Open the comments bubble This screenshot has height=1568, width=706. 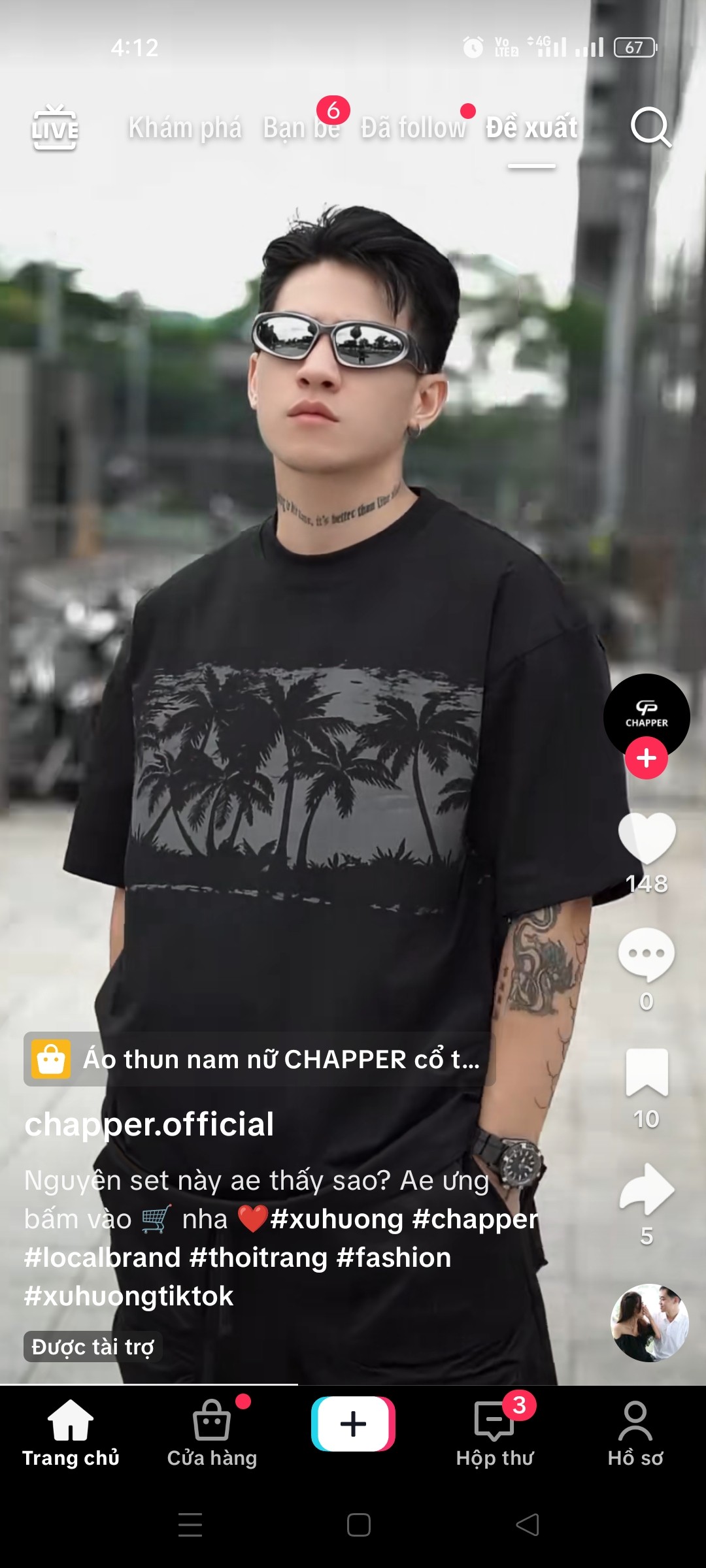coord(647,955)
